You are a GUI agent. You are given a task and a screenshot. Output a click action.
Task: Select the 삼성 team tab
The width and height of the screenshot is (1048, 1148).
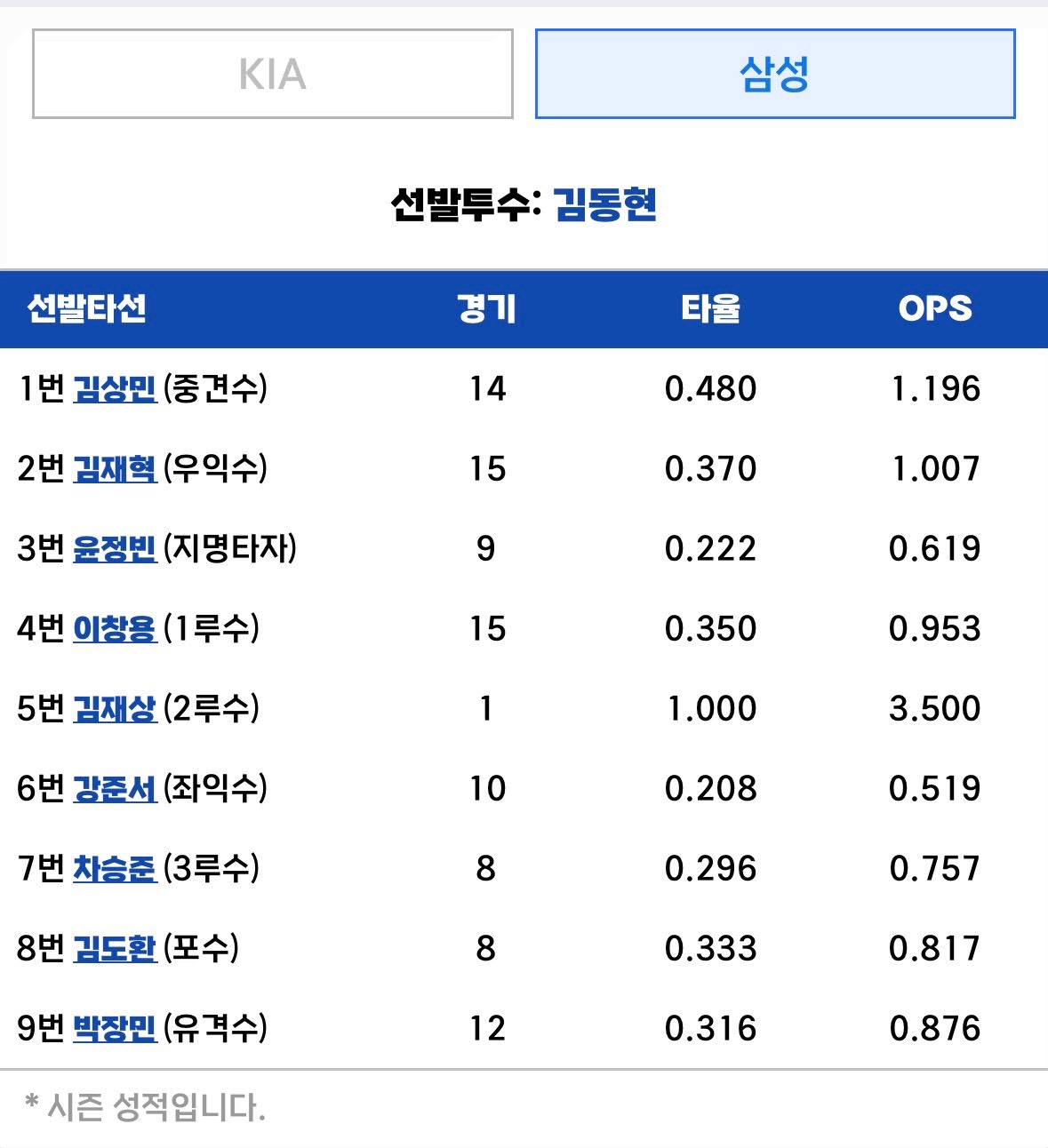point(774,74)
